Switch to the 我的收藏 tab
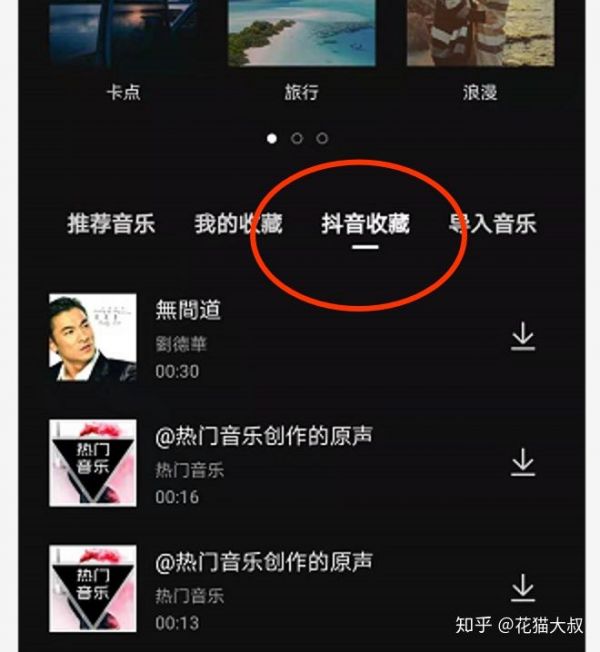Screen dimensions: 600x652 click(238, 224)
